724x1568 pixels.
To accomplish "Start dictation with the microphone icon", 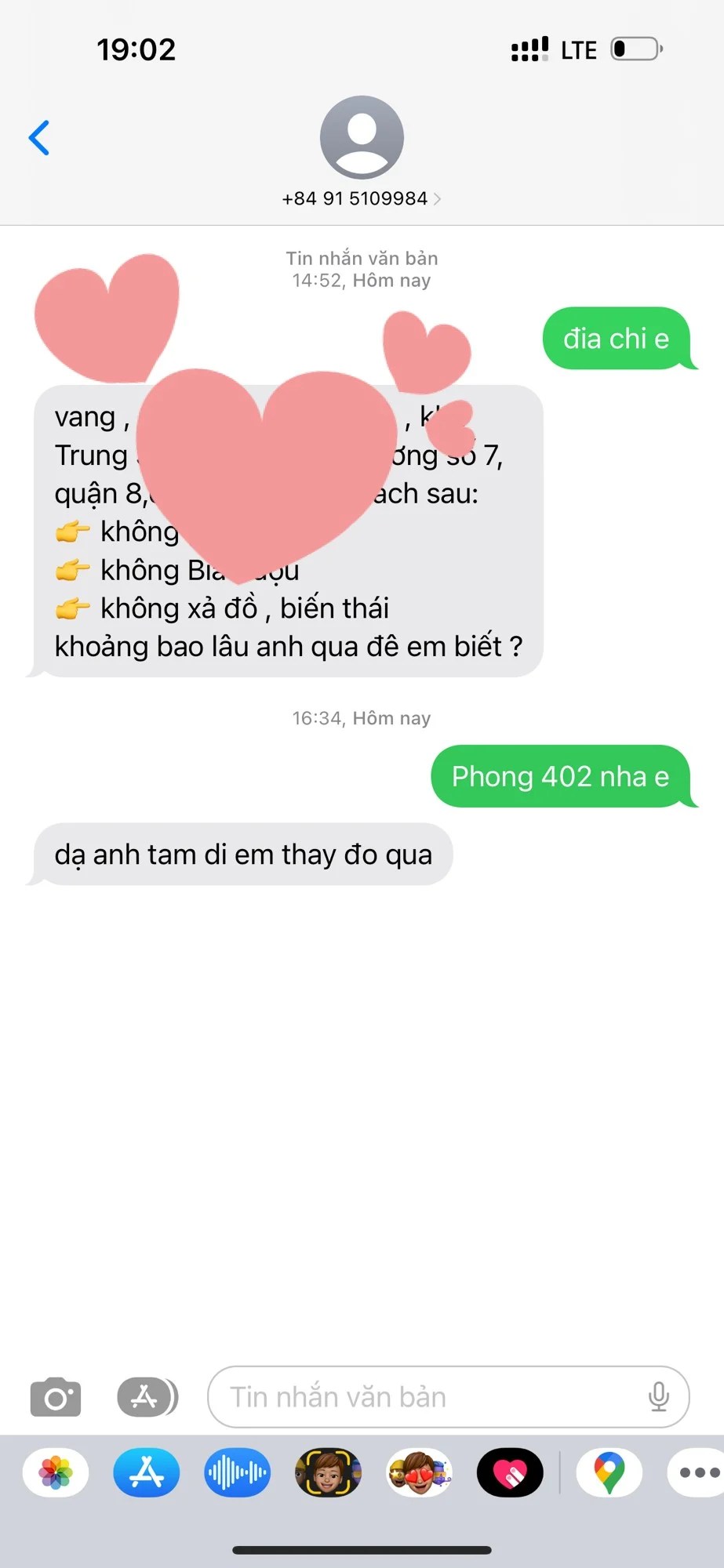I will coord(659,1397).
